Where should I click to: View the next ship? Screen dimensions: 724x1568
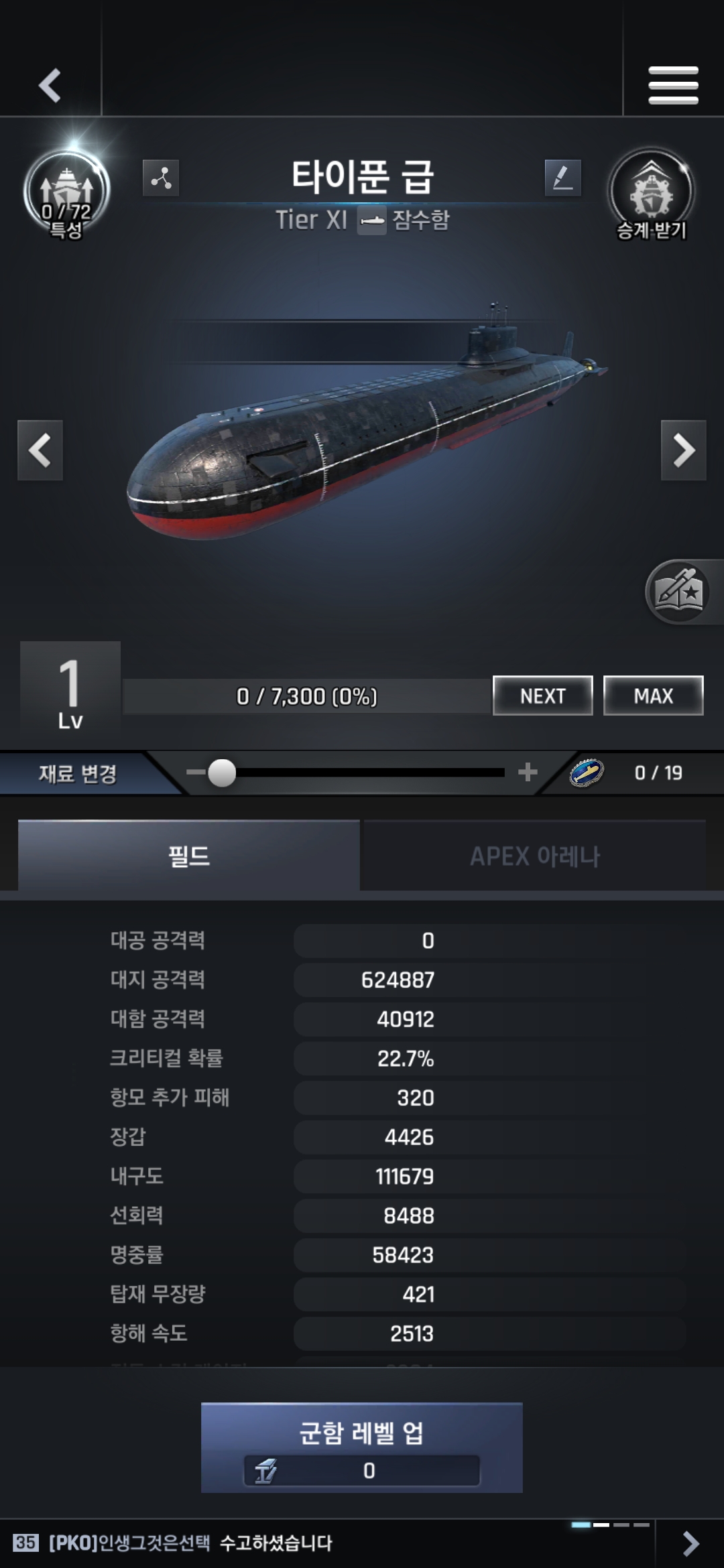[683, 450]
